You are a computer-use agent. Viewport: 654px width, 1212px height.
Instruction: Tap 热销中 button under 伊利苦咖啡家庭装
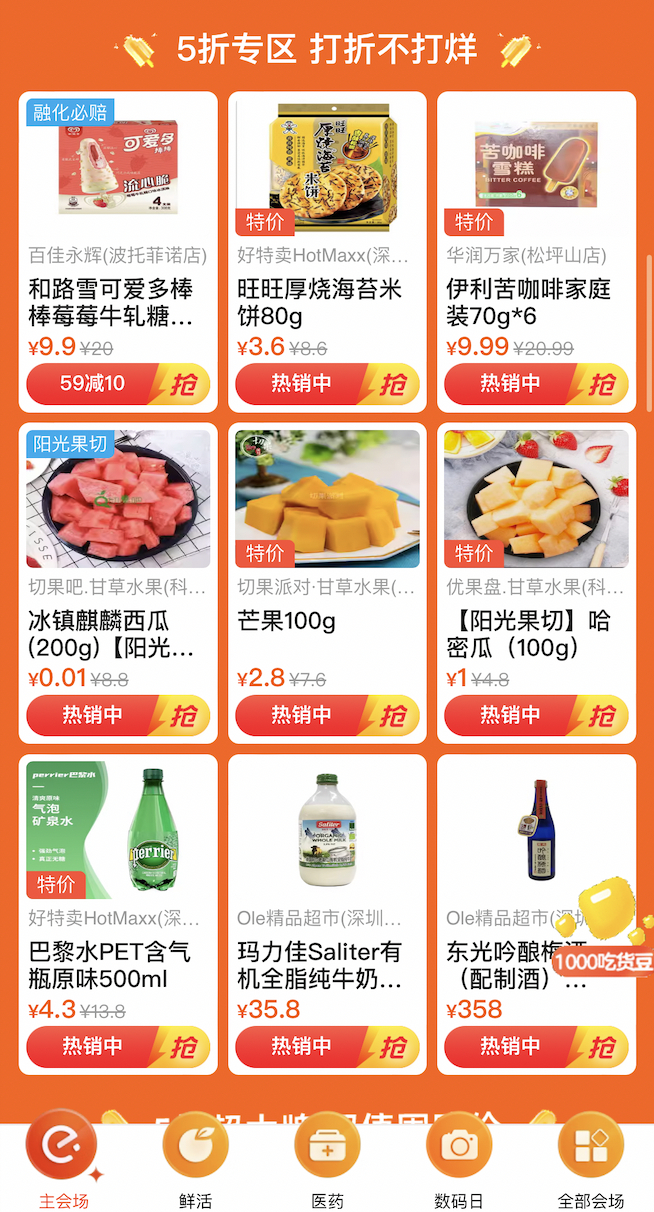(536, 384)
